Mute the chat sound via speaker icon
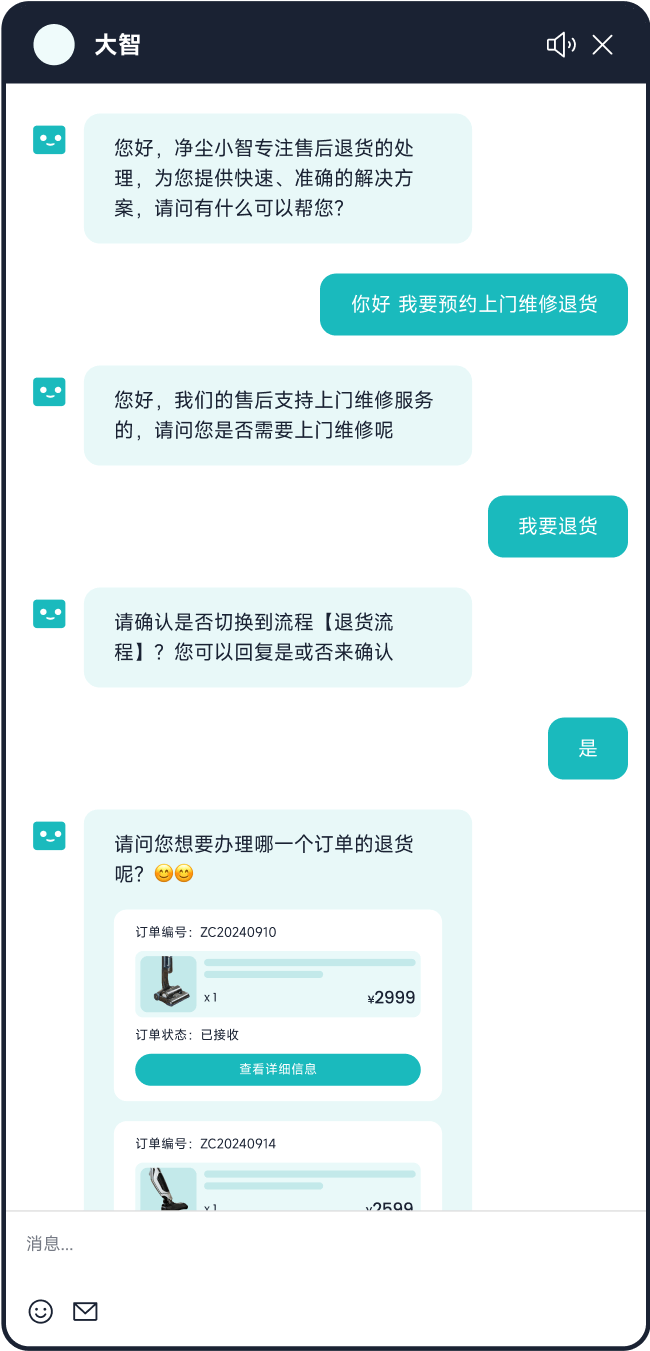This screenshot has height=1351, width=650. [x=560, y=44]
